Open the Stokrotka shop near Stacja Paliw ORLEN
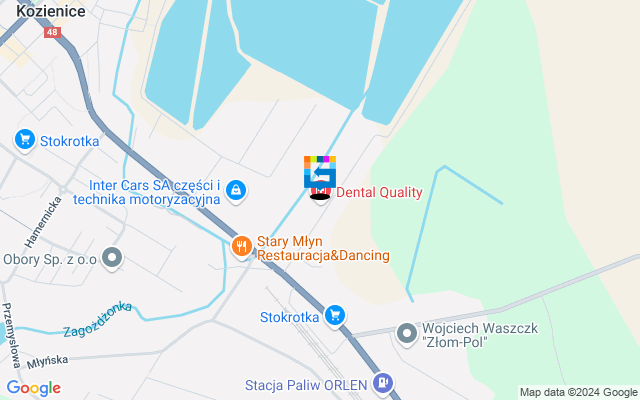640x400 pixels. tap(335, 316)
